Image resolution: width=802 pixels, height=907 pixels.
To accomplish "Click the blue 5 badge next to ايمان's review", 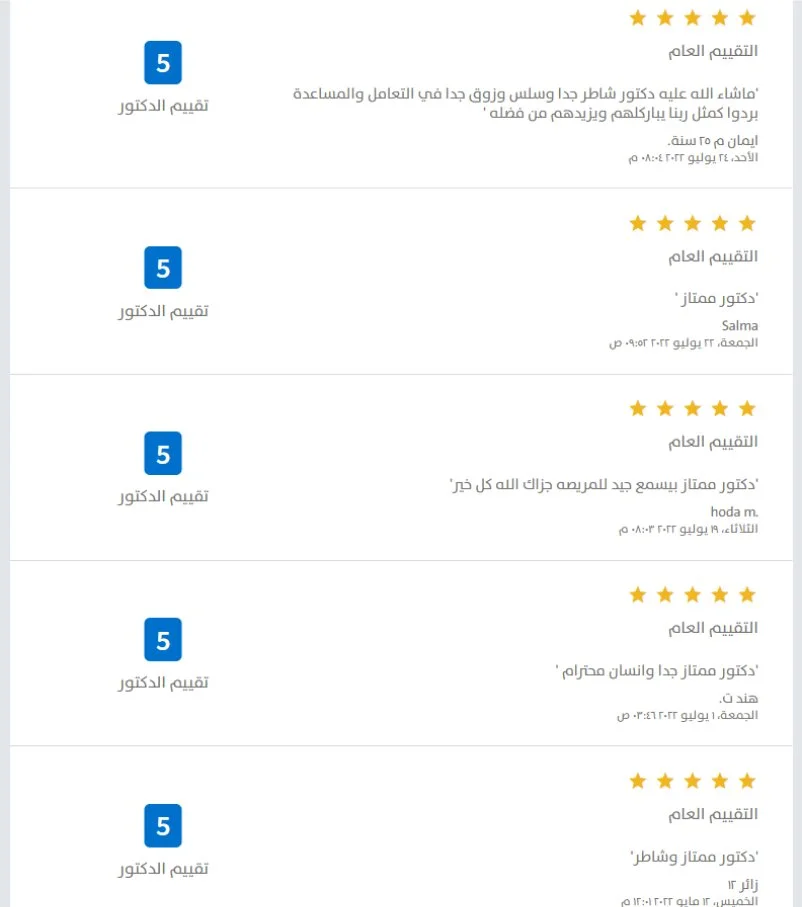I will coord(165,62).
